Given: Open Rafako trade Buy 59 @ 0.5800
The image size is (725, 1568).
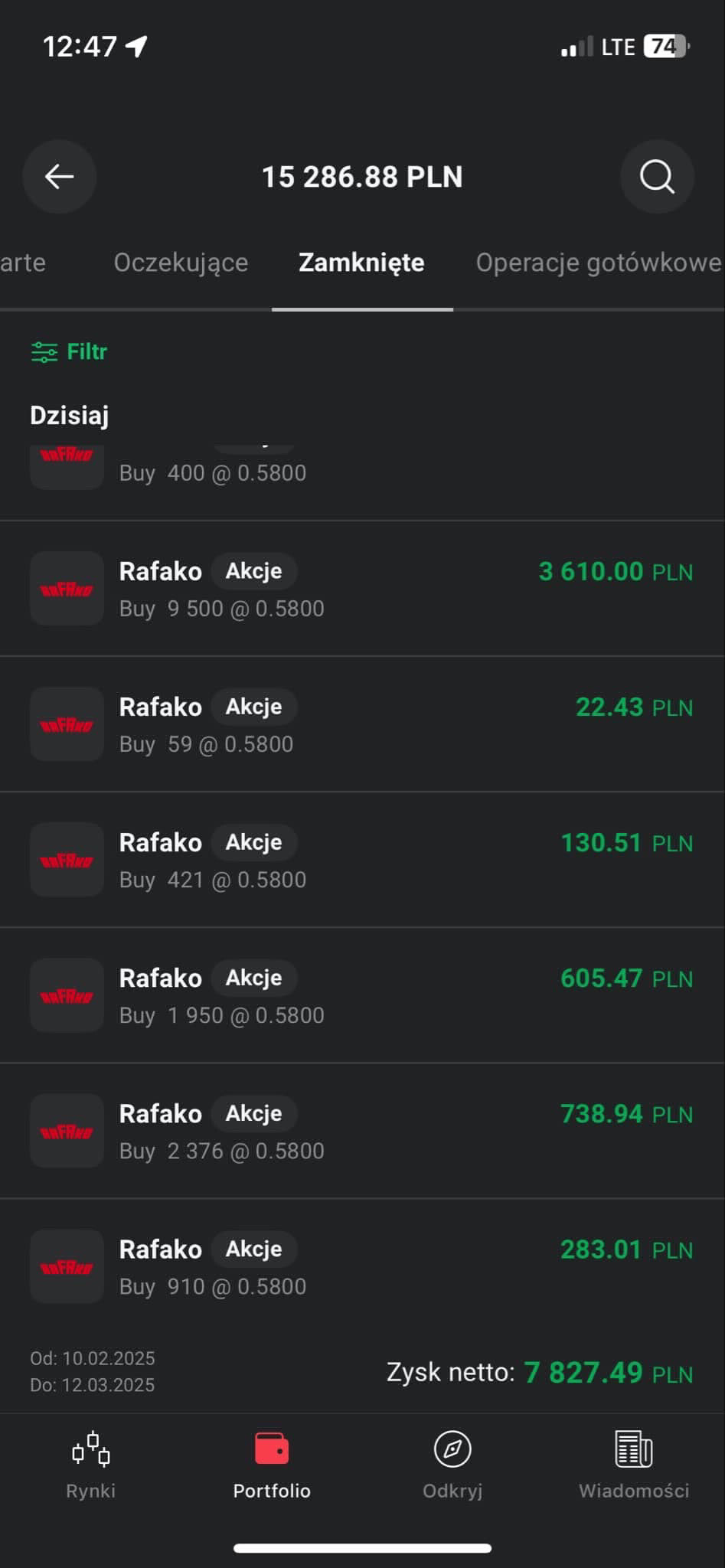Looking at the screenshot, I should click(361, 724).
